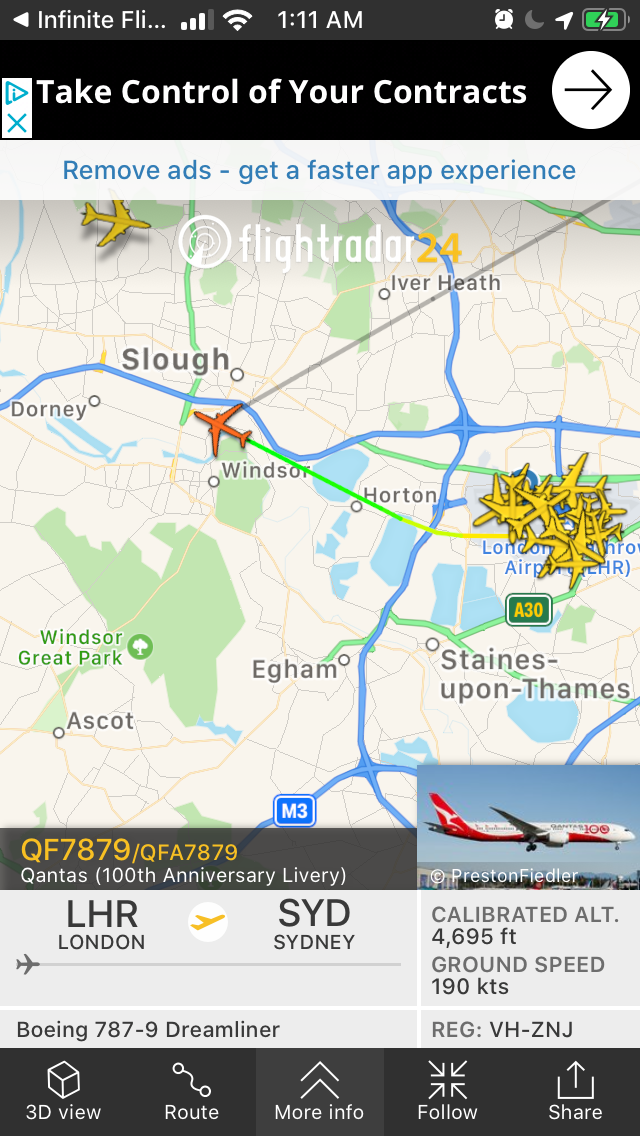
Task: Open ad info triangle icon
Action: tap(17, 94)
